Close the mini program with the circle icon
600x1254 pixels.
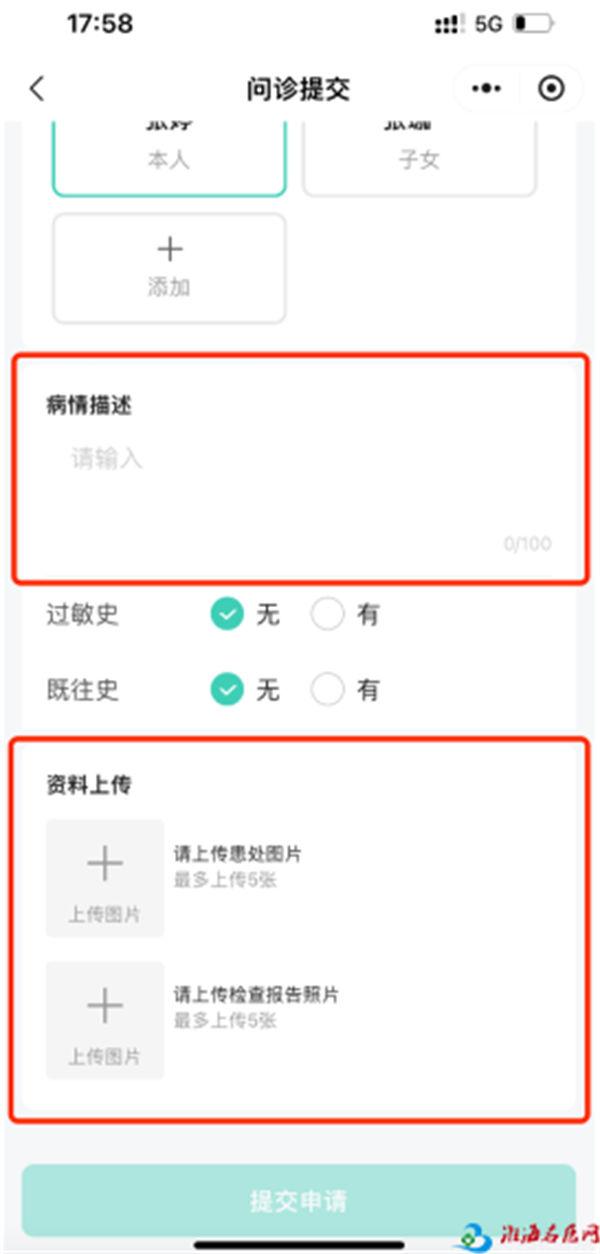[551, 89]
